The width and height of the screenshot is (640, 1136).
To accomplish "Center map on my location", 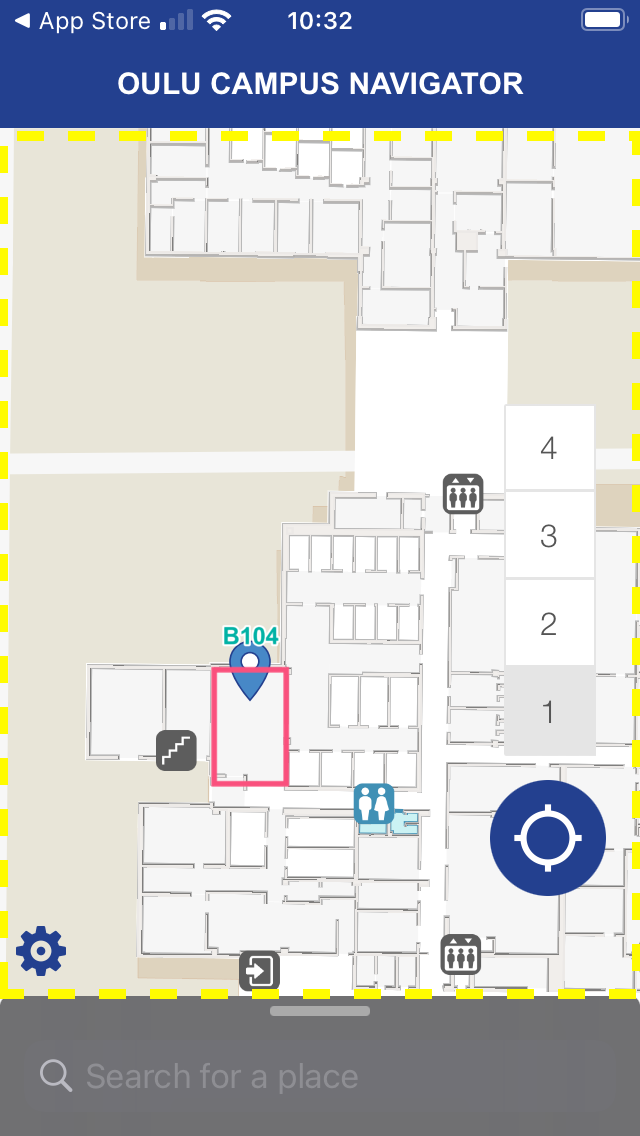I will tap(548, 838).
